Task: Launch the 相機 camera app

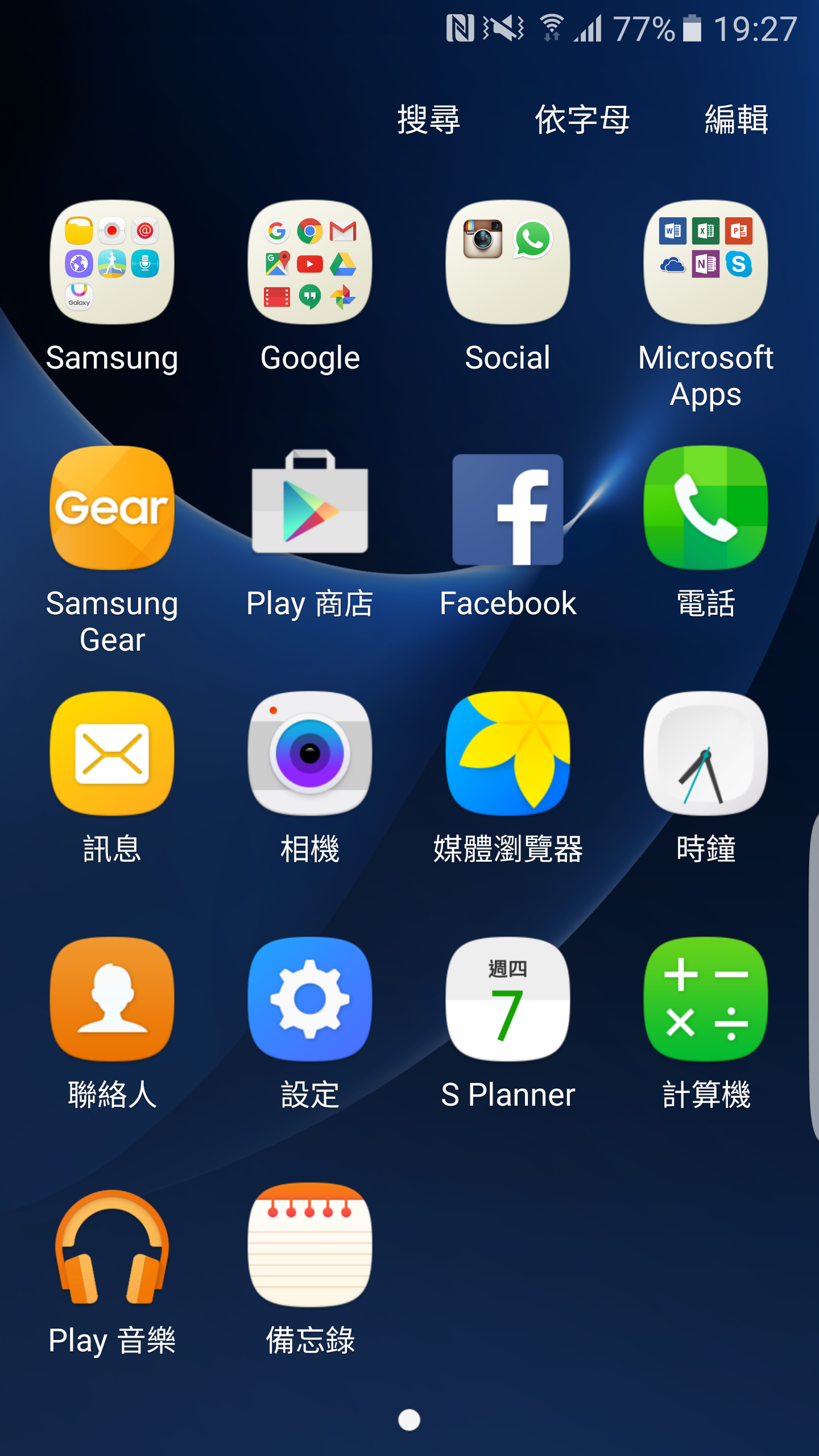Action: point(311,756)
